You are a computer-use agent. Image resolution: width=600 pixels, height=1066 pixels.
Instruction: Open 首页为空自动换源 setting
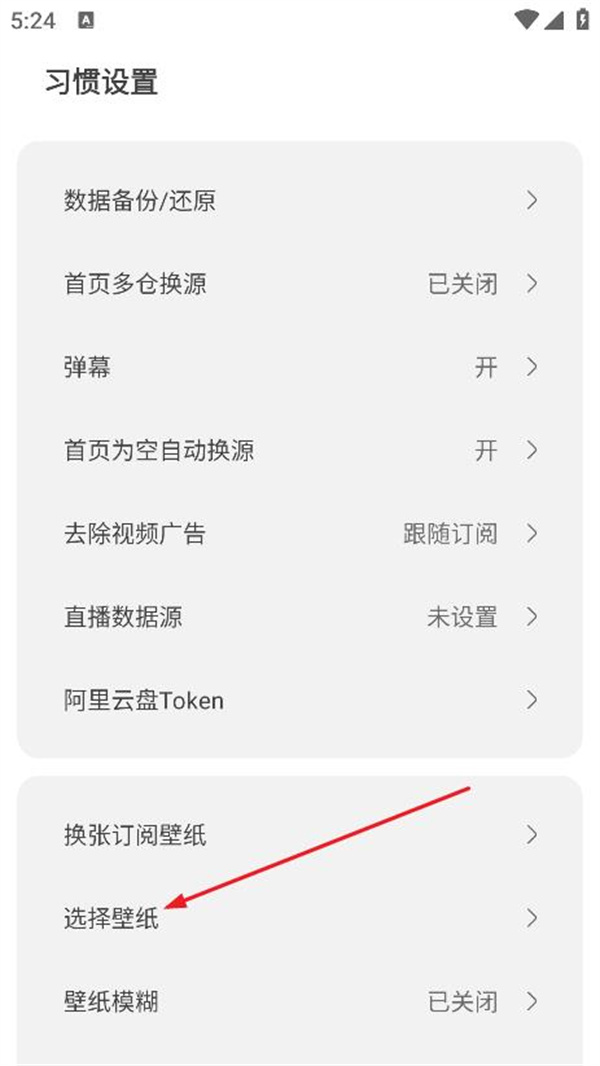[300, 450]
